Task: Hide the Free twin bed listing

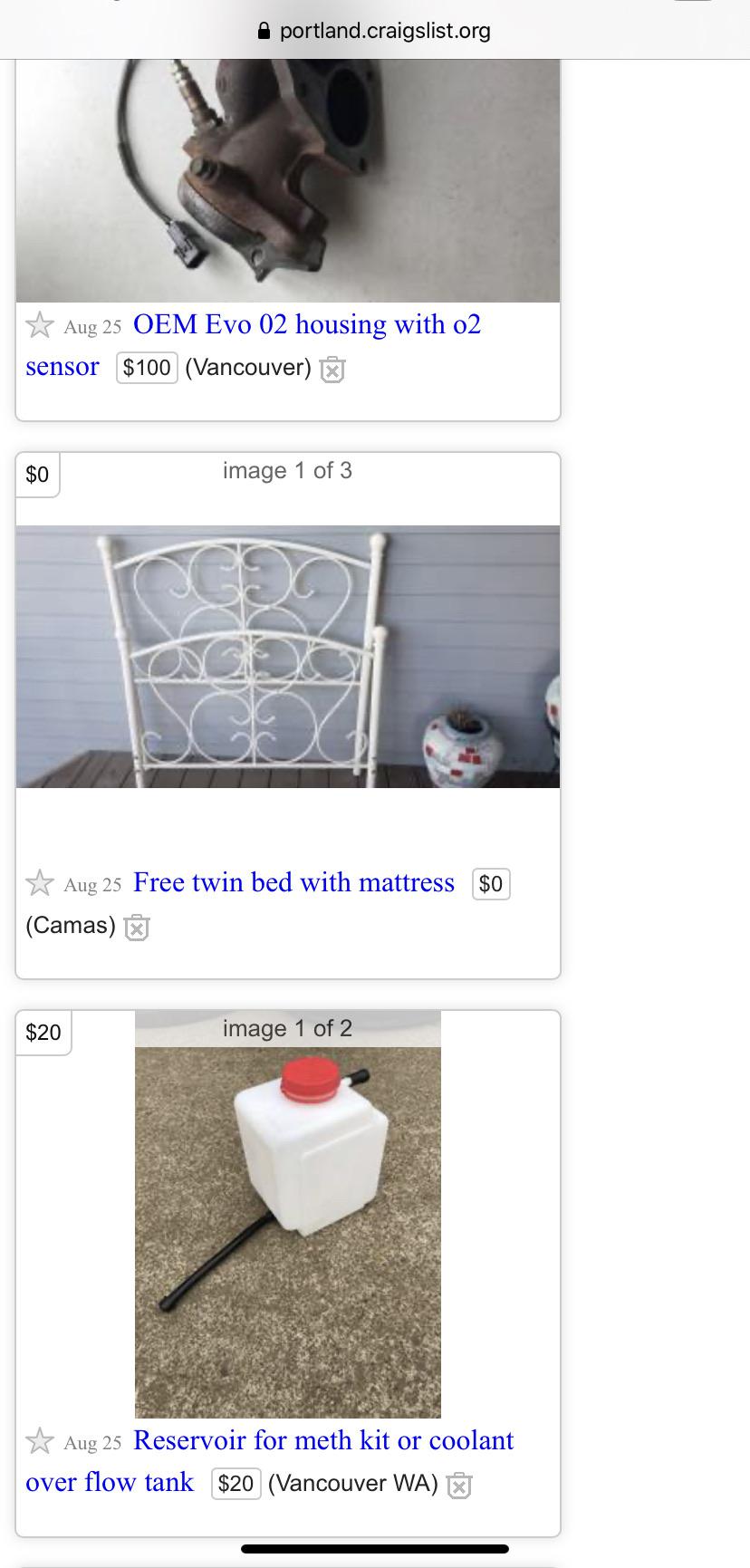Action: [137, 928]
